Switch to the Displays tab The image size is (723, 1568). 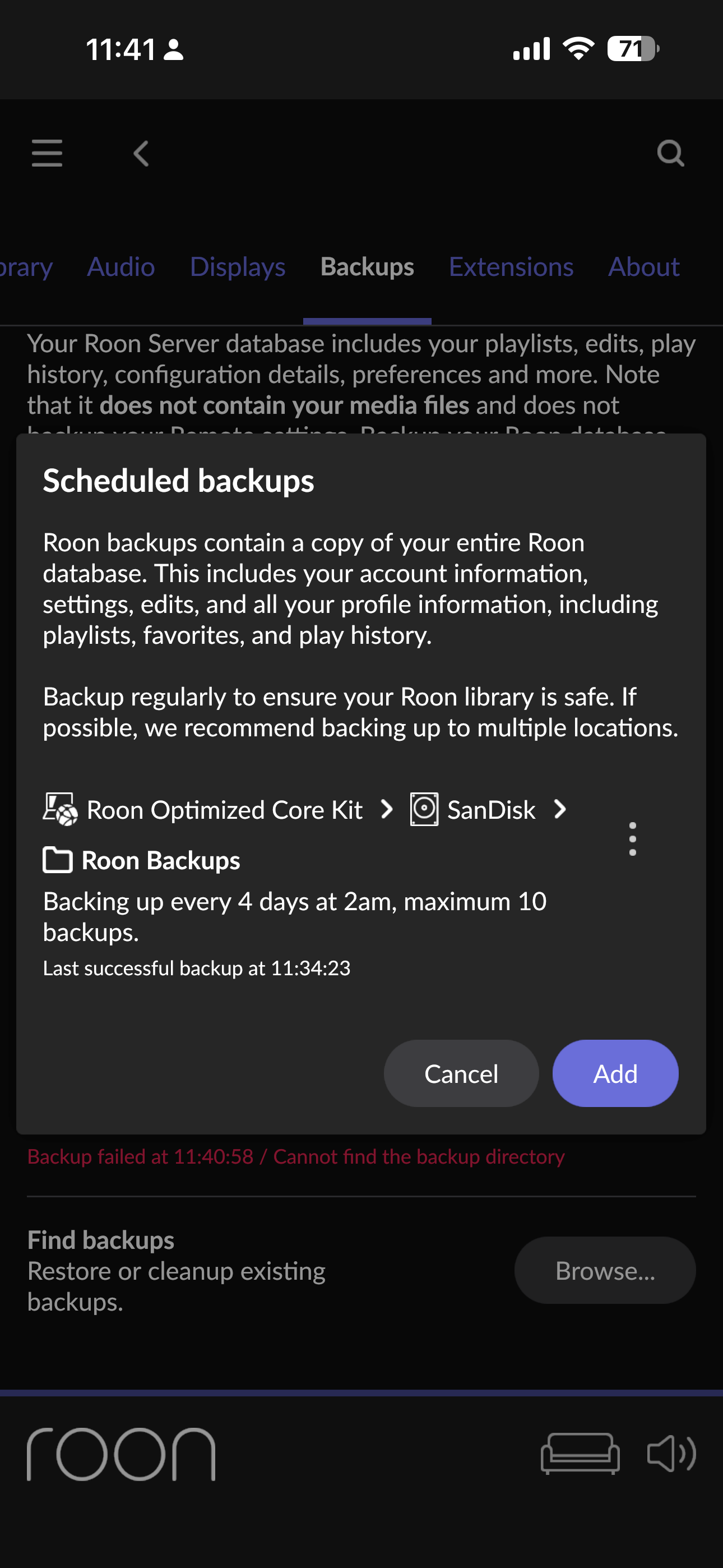[238, 266]
